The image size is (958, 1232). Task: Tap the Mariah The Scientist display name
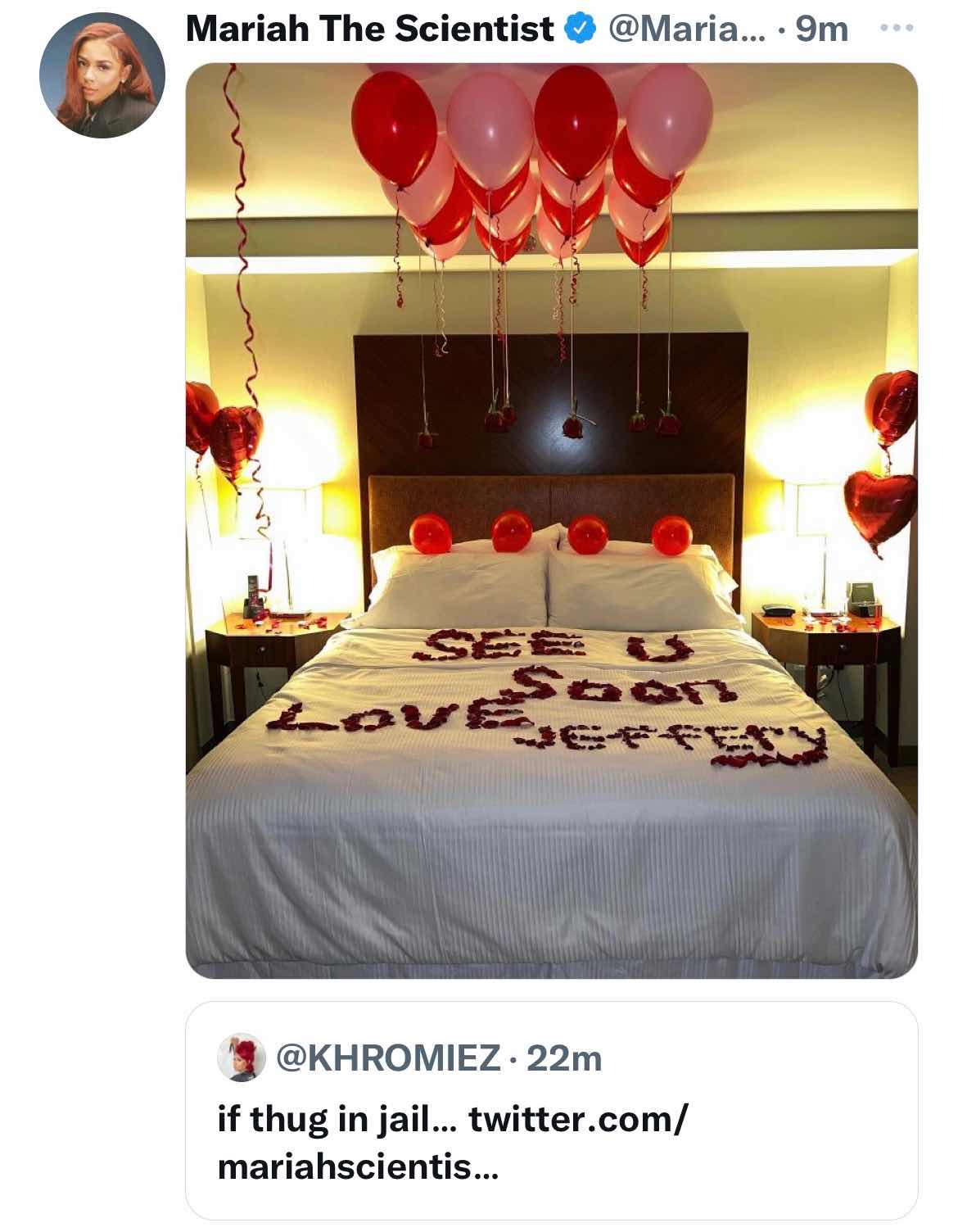(369, 29)
